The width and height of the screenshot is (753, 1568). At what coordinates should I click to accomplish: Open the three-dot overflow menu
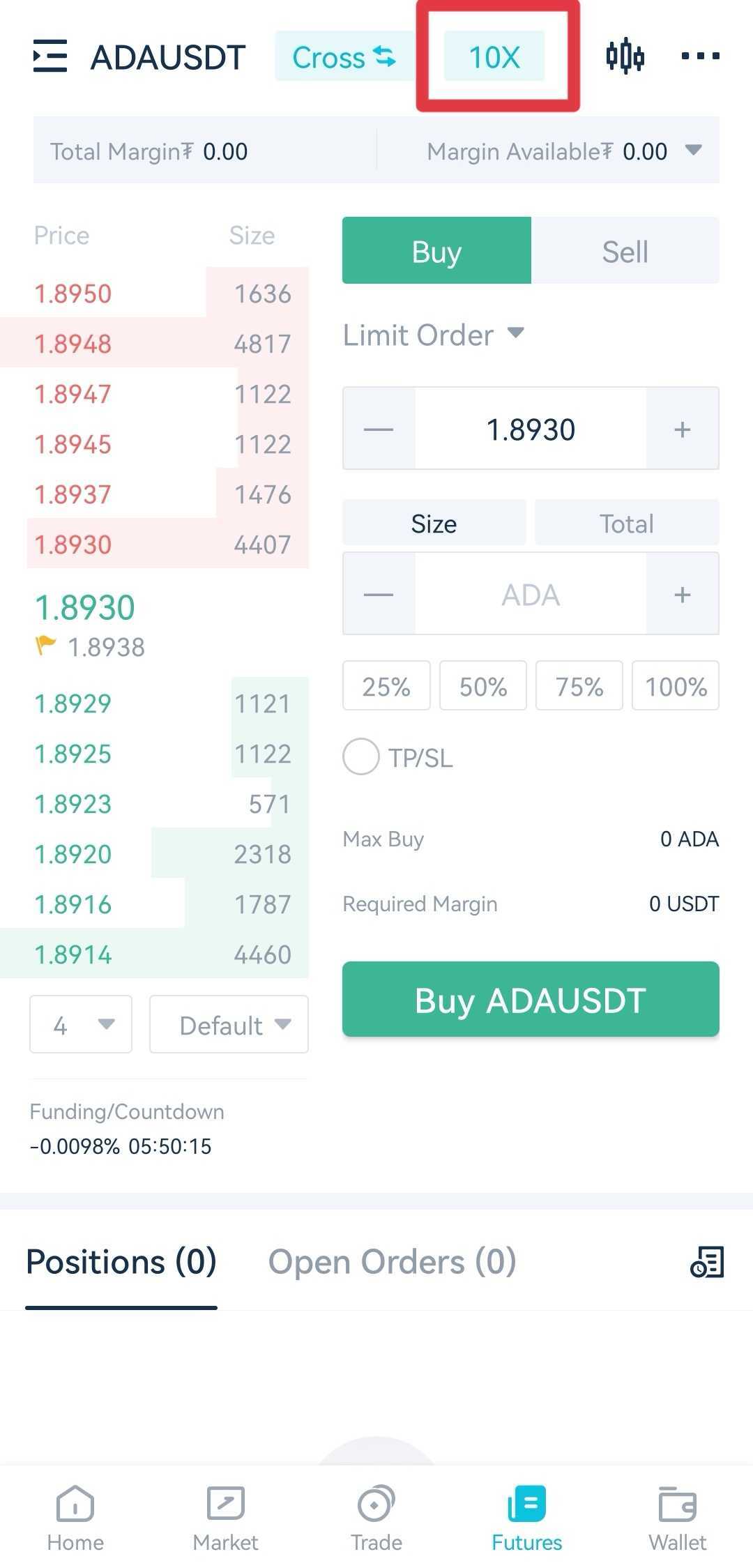(700, 56)
